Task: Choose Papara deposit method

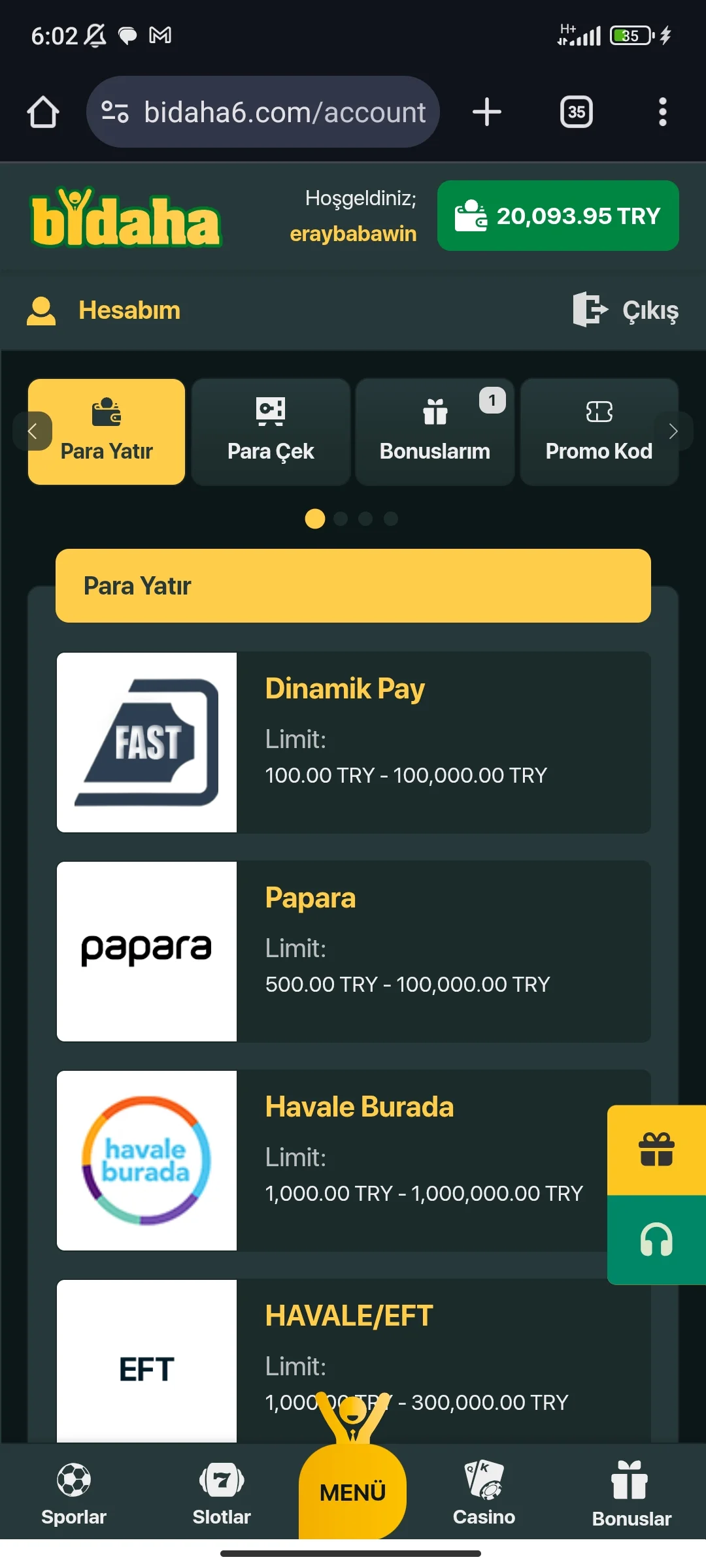Action: 353,951
